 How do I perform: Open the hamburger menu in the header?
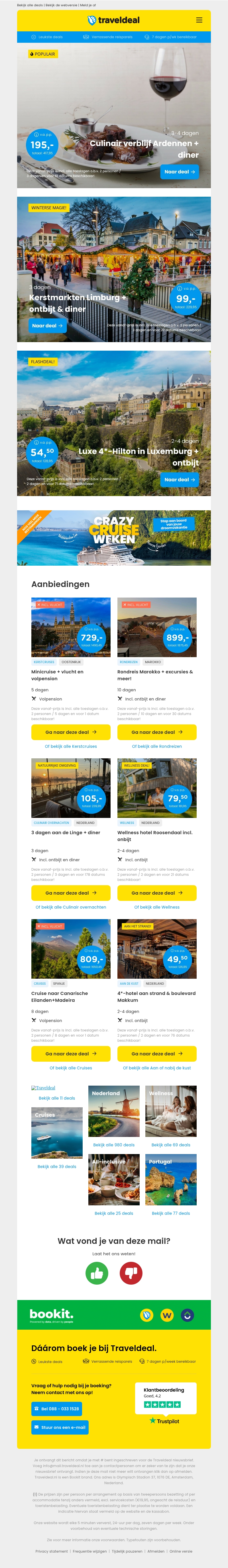point(199,20)
